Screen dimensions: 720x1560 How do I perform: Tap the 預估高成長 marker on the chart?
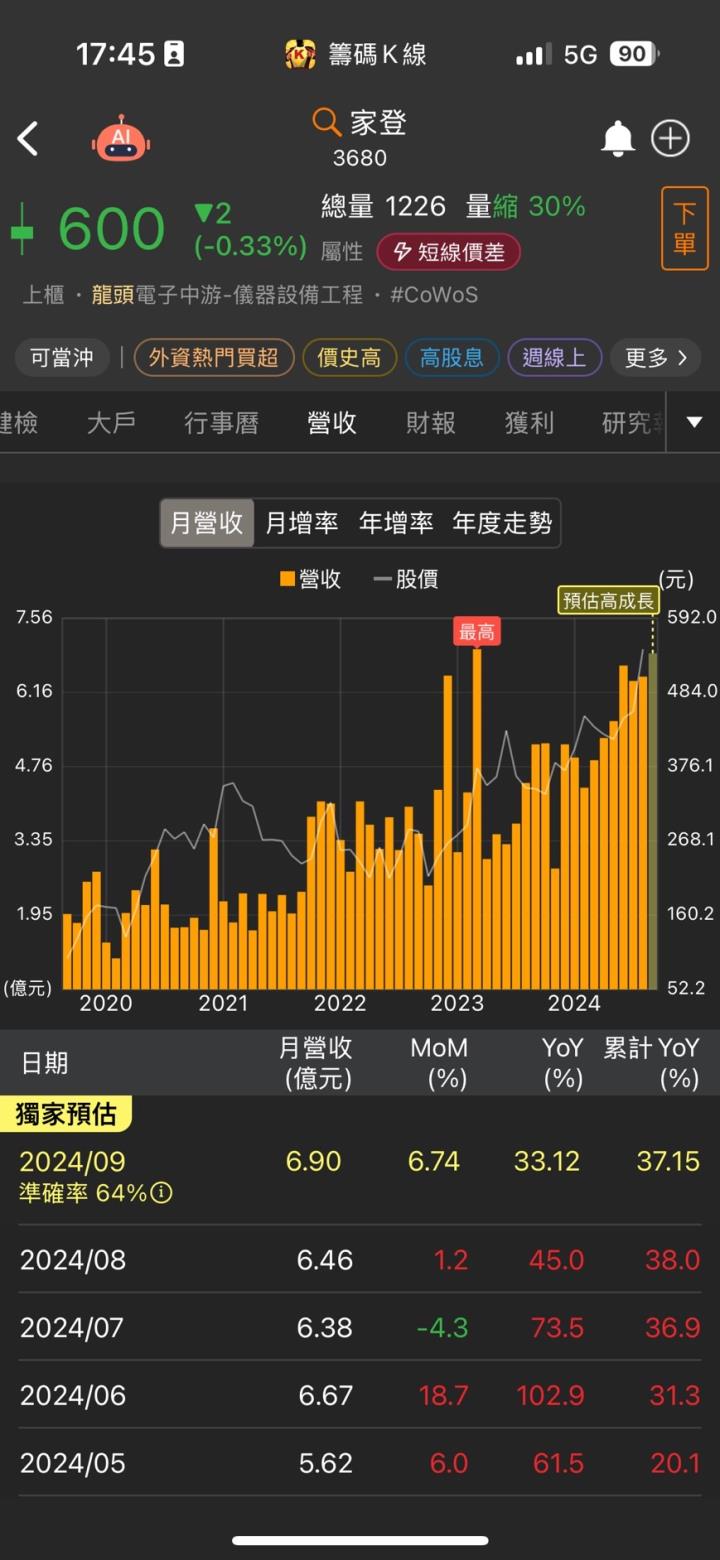point(608,601)
